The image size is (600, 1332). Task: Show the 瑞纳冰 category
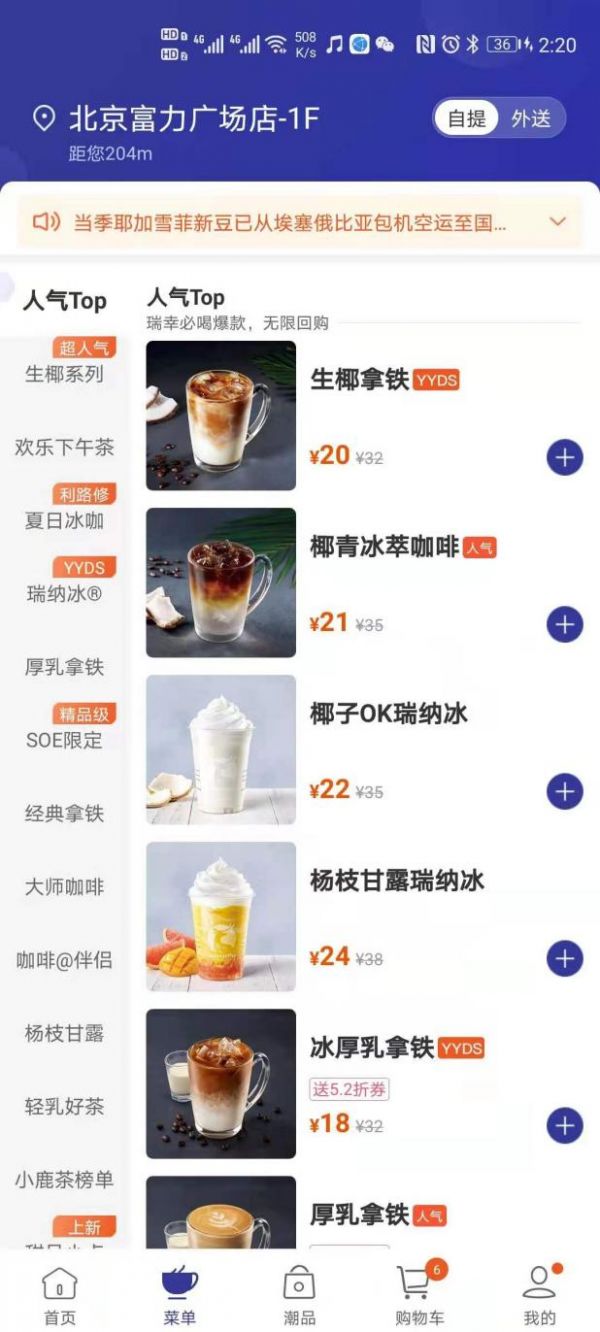64,594
